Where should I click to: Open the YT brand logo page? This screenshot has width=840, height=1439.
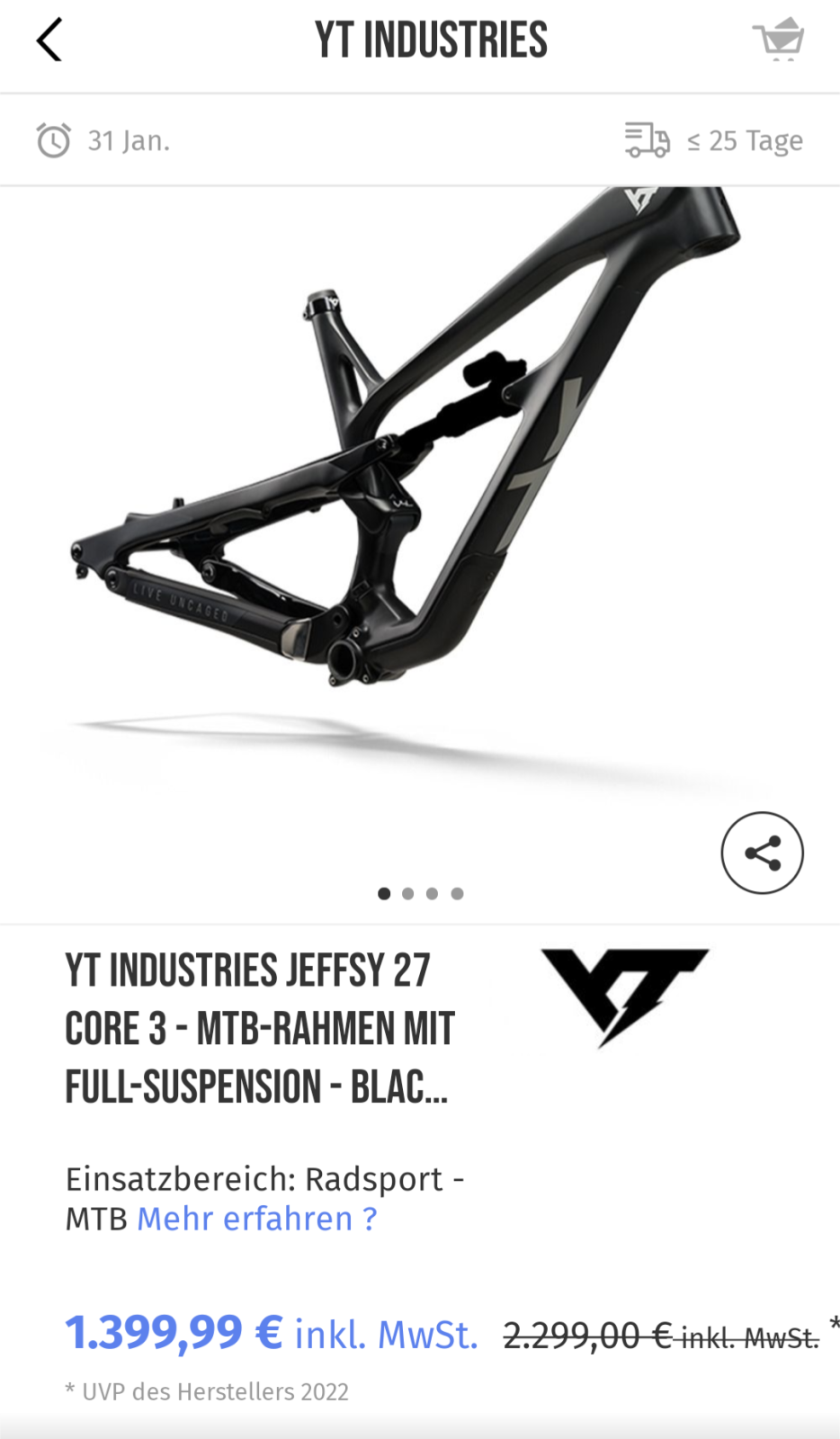(x=625, y=996)
